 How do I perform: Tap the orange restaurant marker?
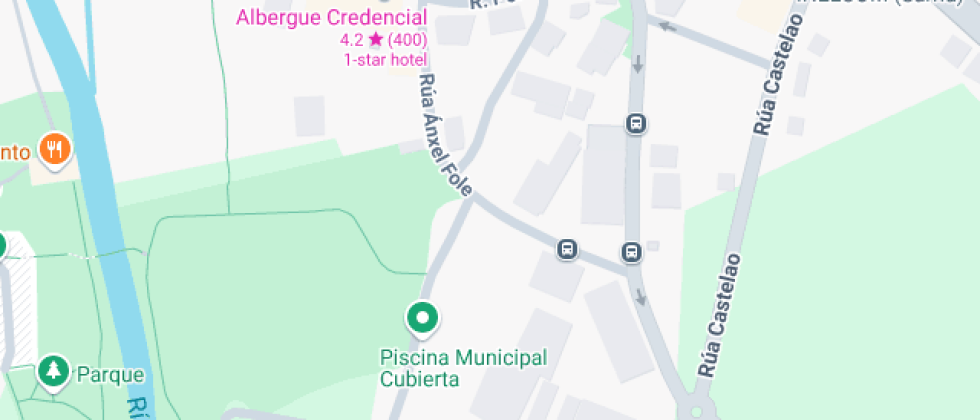pos(53,150)
